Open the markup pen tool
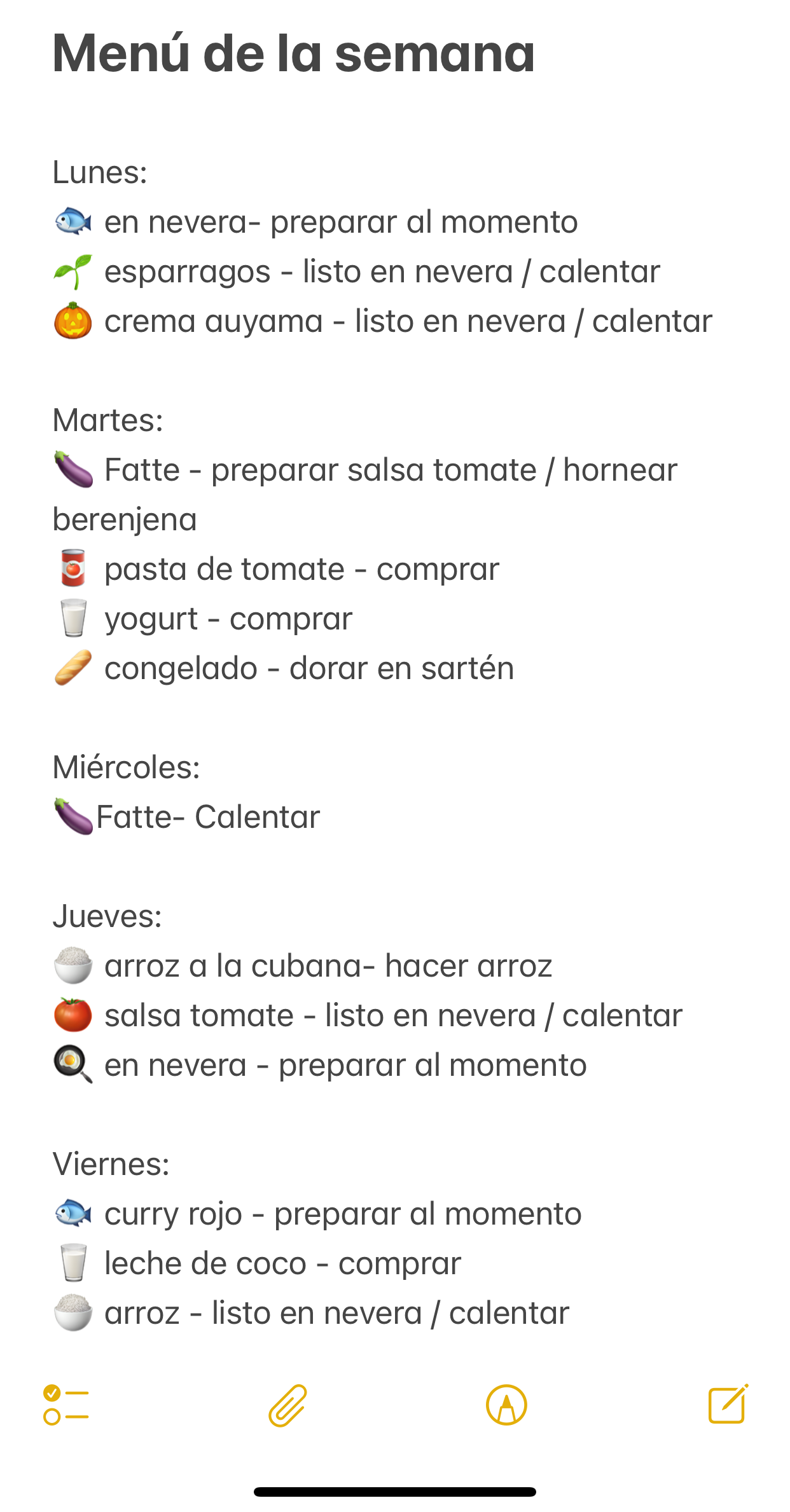Screen dimensions: 790x1512 (x=506, y=1405)
